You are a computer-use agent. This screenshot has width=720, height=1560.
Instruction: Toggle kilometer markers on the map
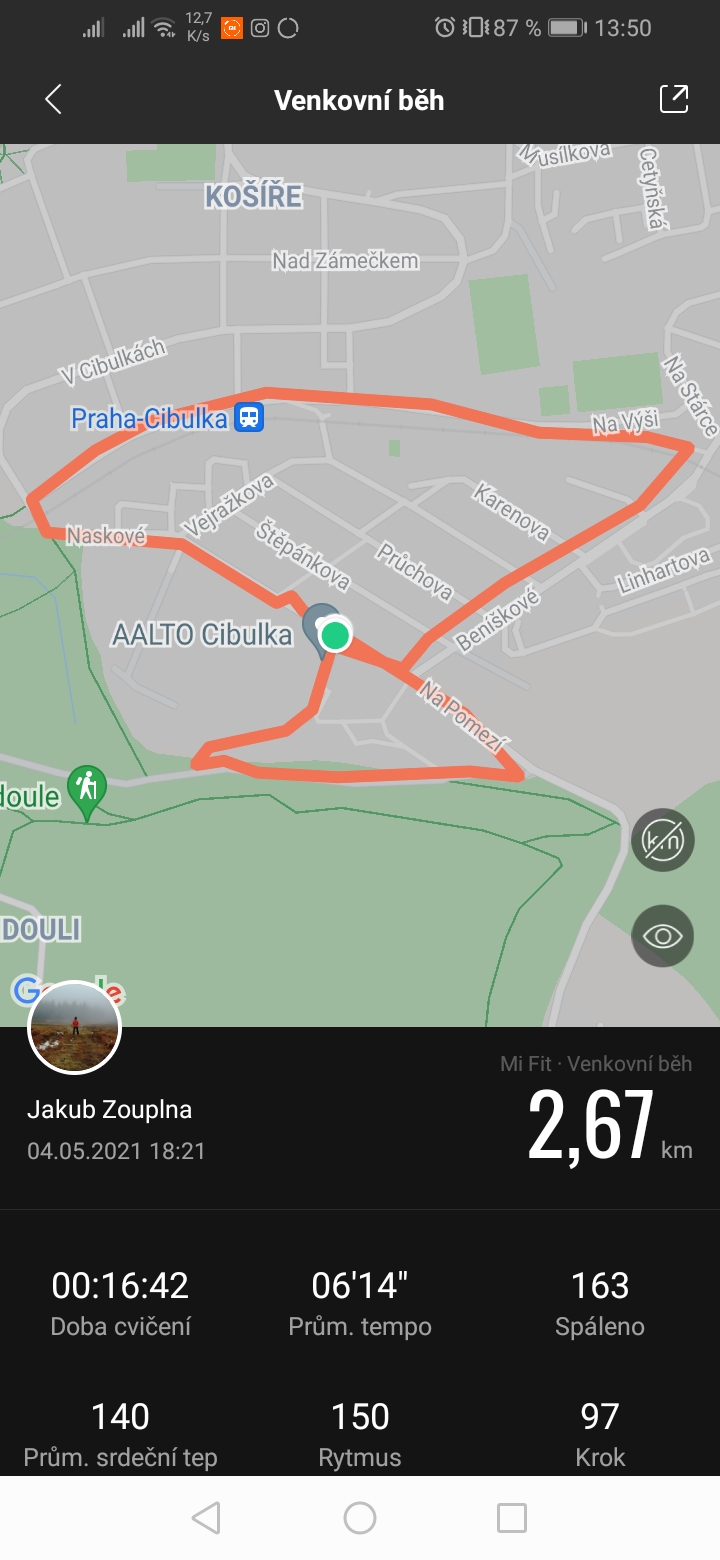tap(662, 840)
